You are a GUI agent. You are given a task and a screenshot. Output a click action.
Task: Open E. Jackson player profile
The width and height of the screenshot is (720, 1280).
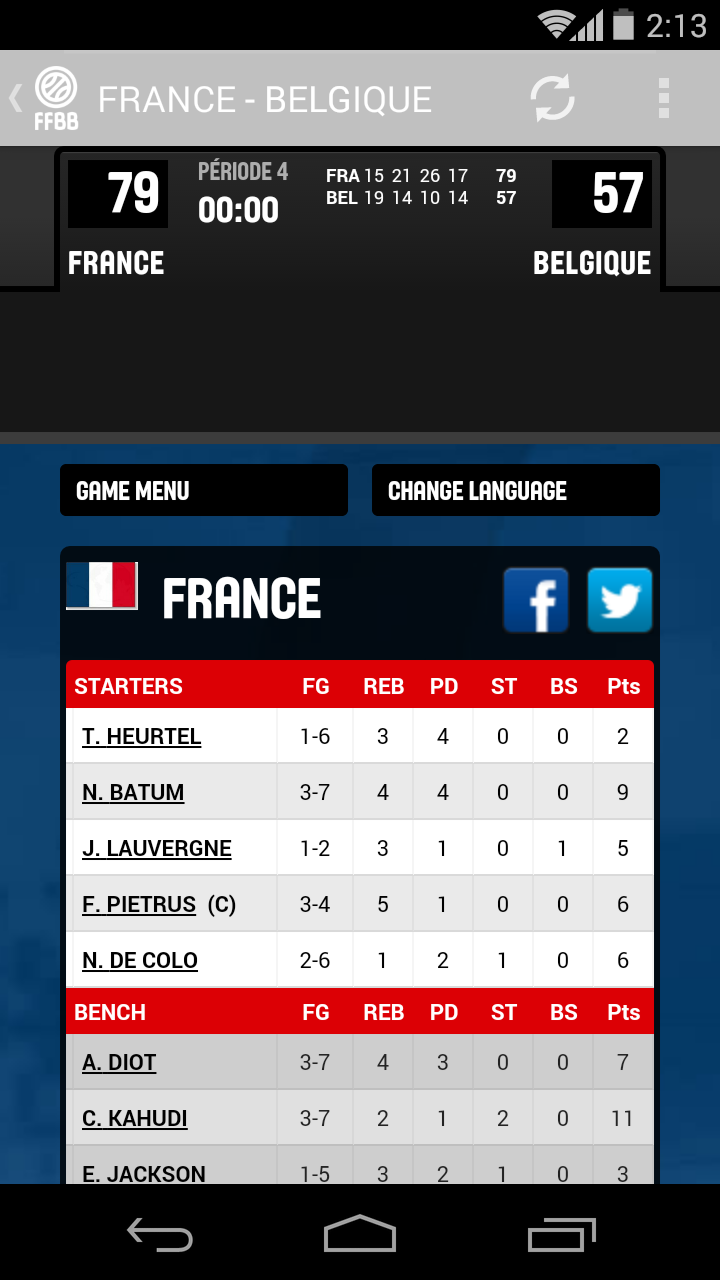click(144, 1173)
